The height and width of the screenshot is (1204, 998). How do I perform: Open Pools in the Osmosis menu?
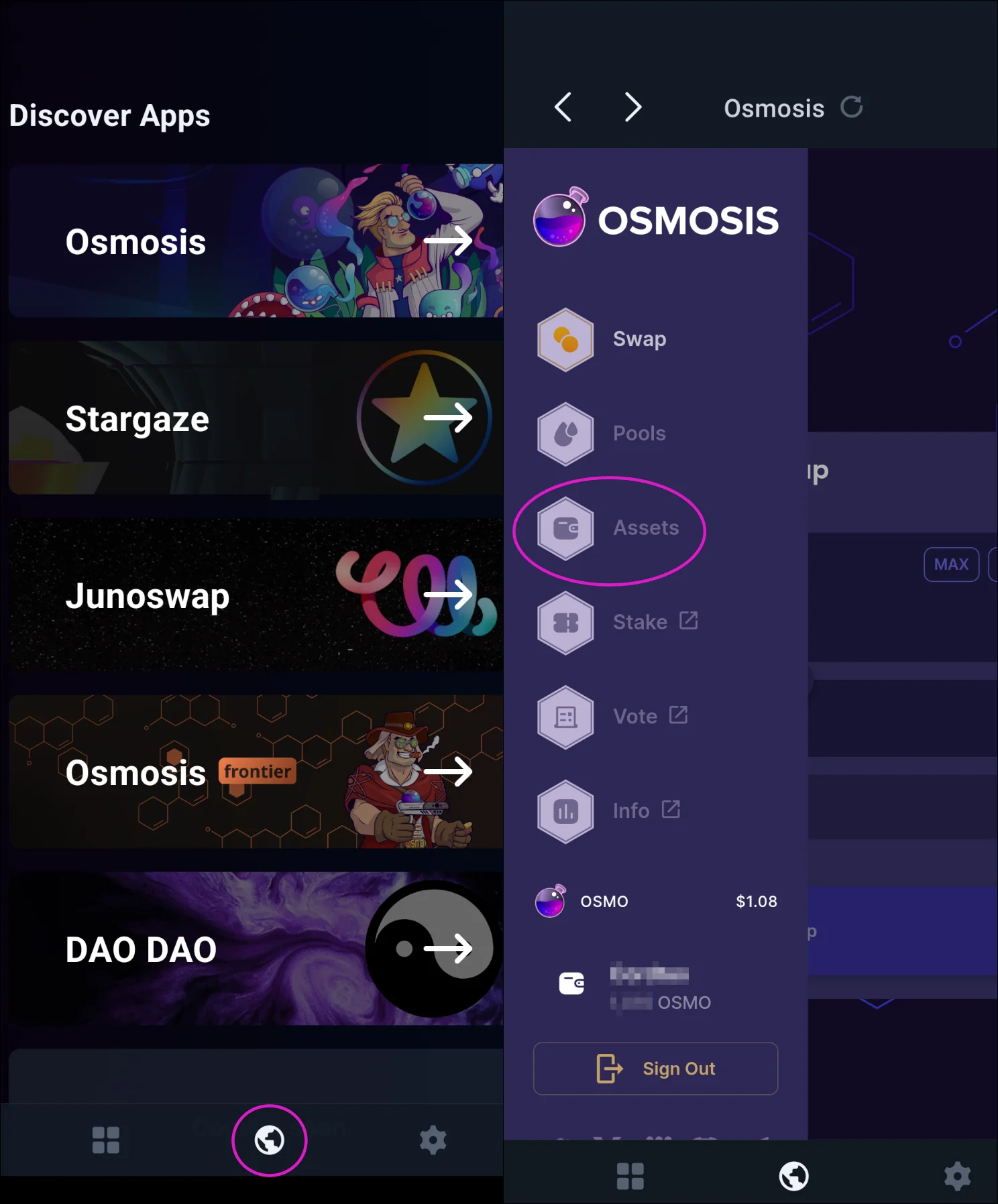(602, 434)
